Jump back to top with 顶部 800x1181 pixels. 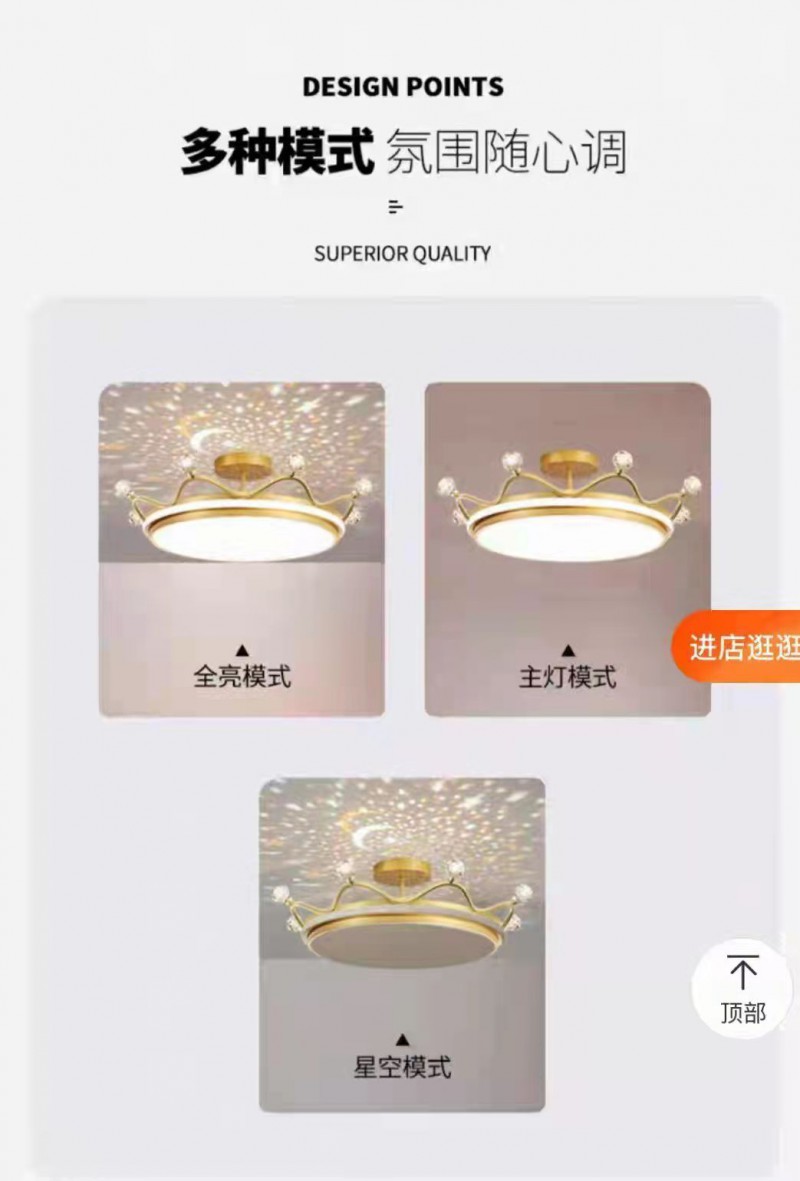(x=743, y=988)
